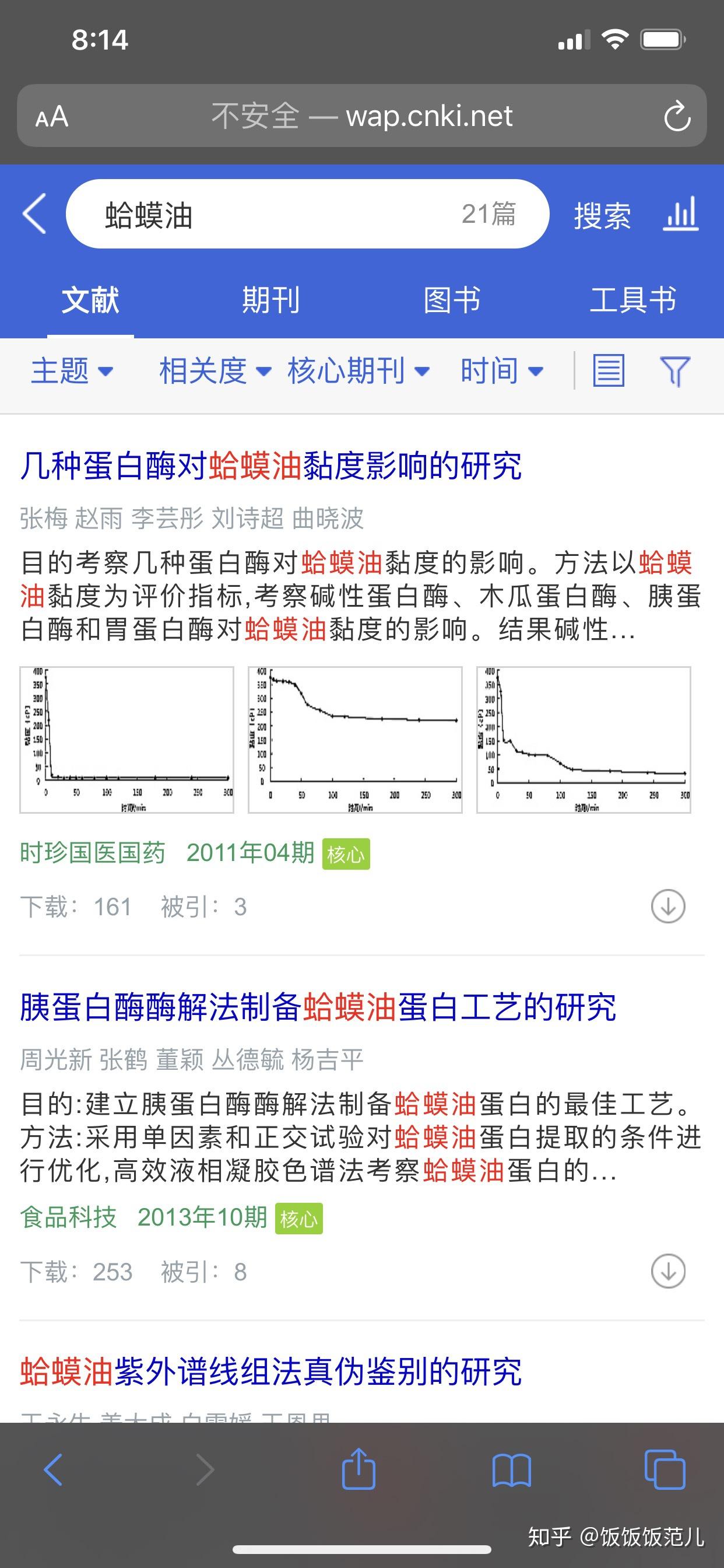Tap the 蛤蟆油 search input field
724x1568 pixels.
(x=274, y=214)
